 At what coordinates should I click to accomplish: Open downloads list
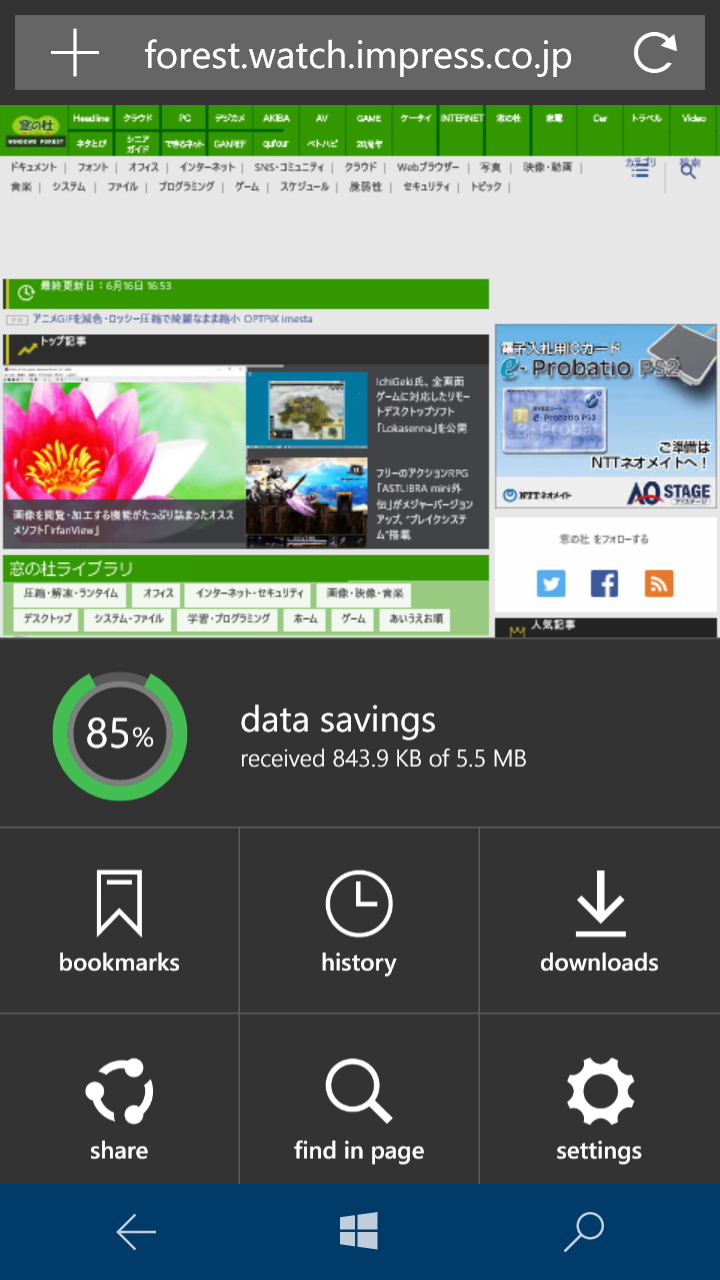599,921
